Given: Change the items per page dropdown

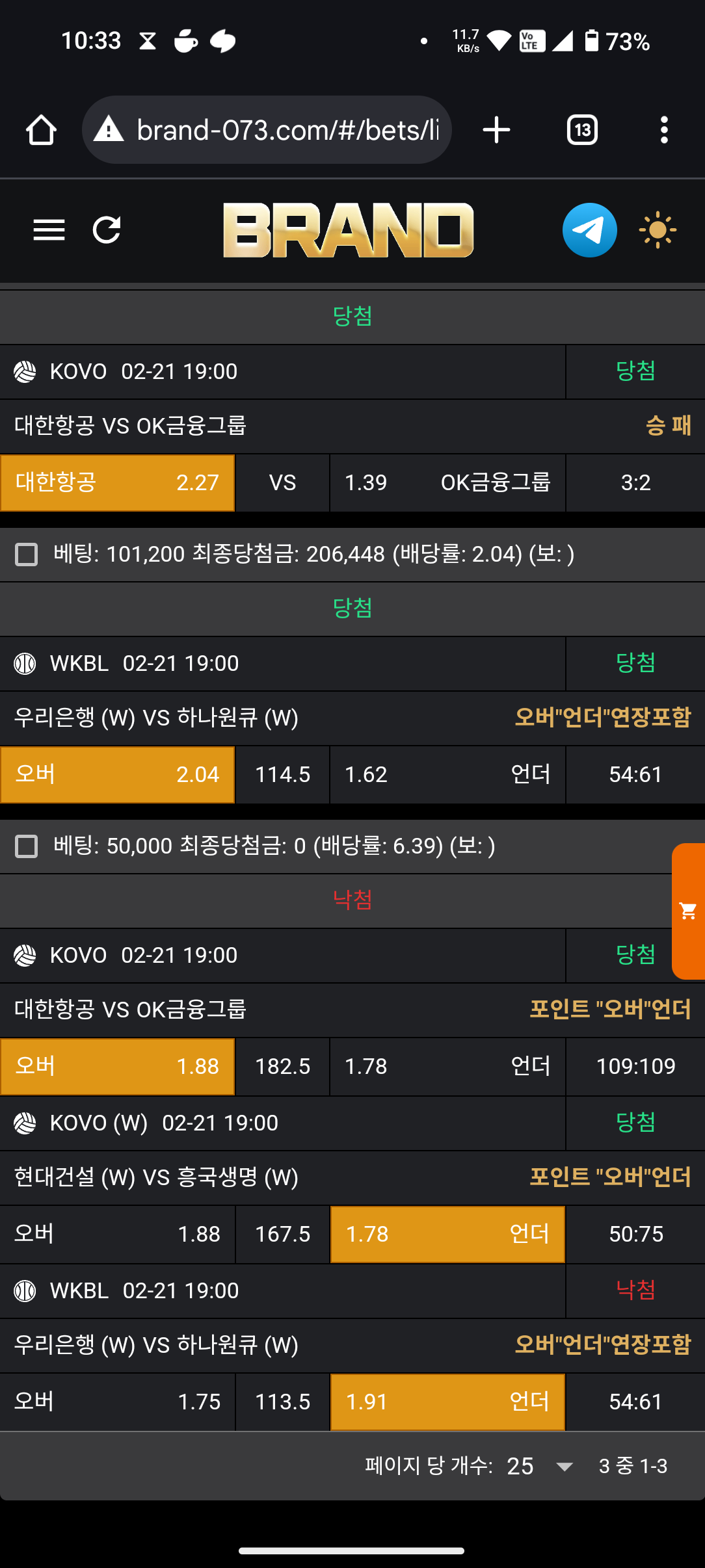Looking at the screenshot, I should (539, 1466).
